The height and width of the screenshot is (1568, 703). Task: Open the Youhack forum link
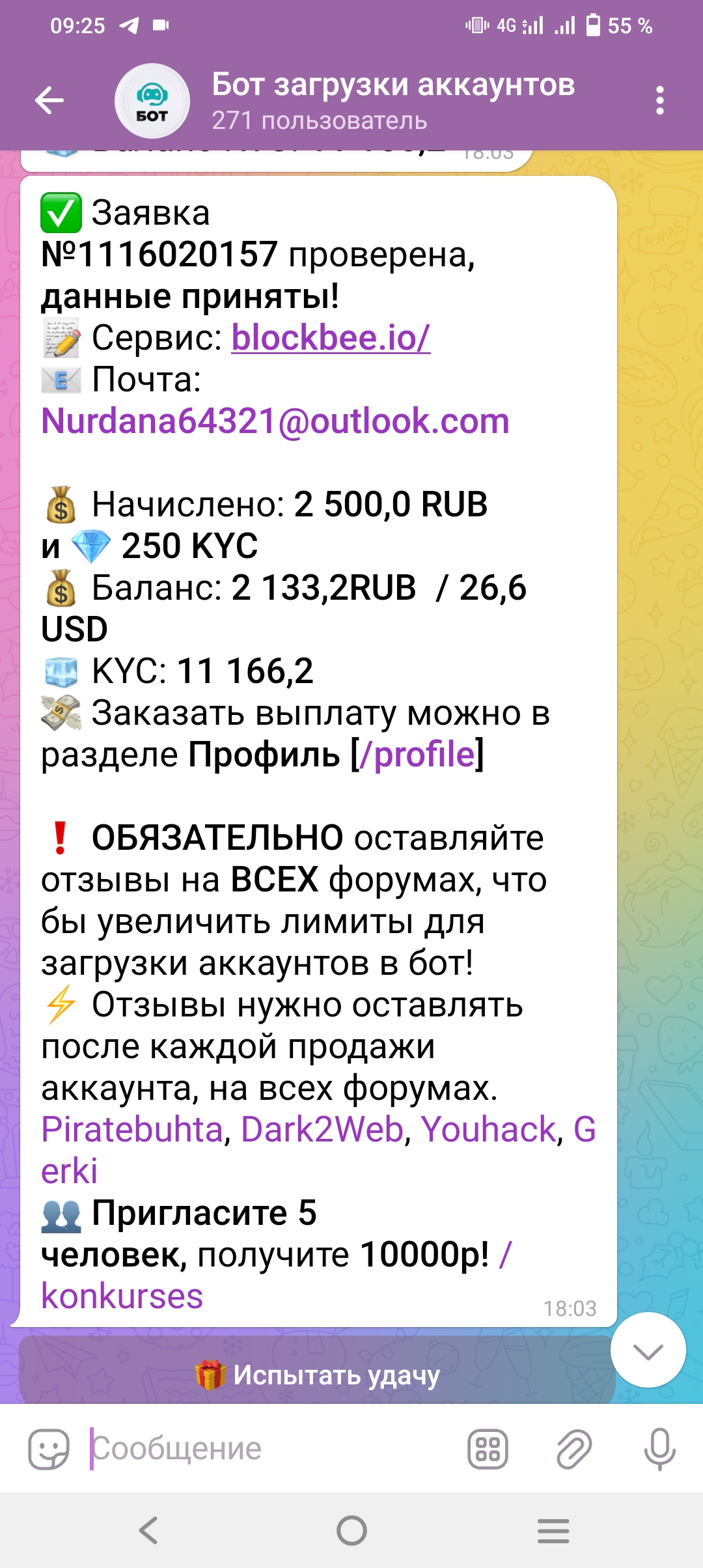489,1130
